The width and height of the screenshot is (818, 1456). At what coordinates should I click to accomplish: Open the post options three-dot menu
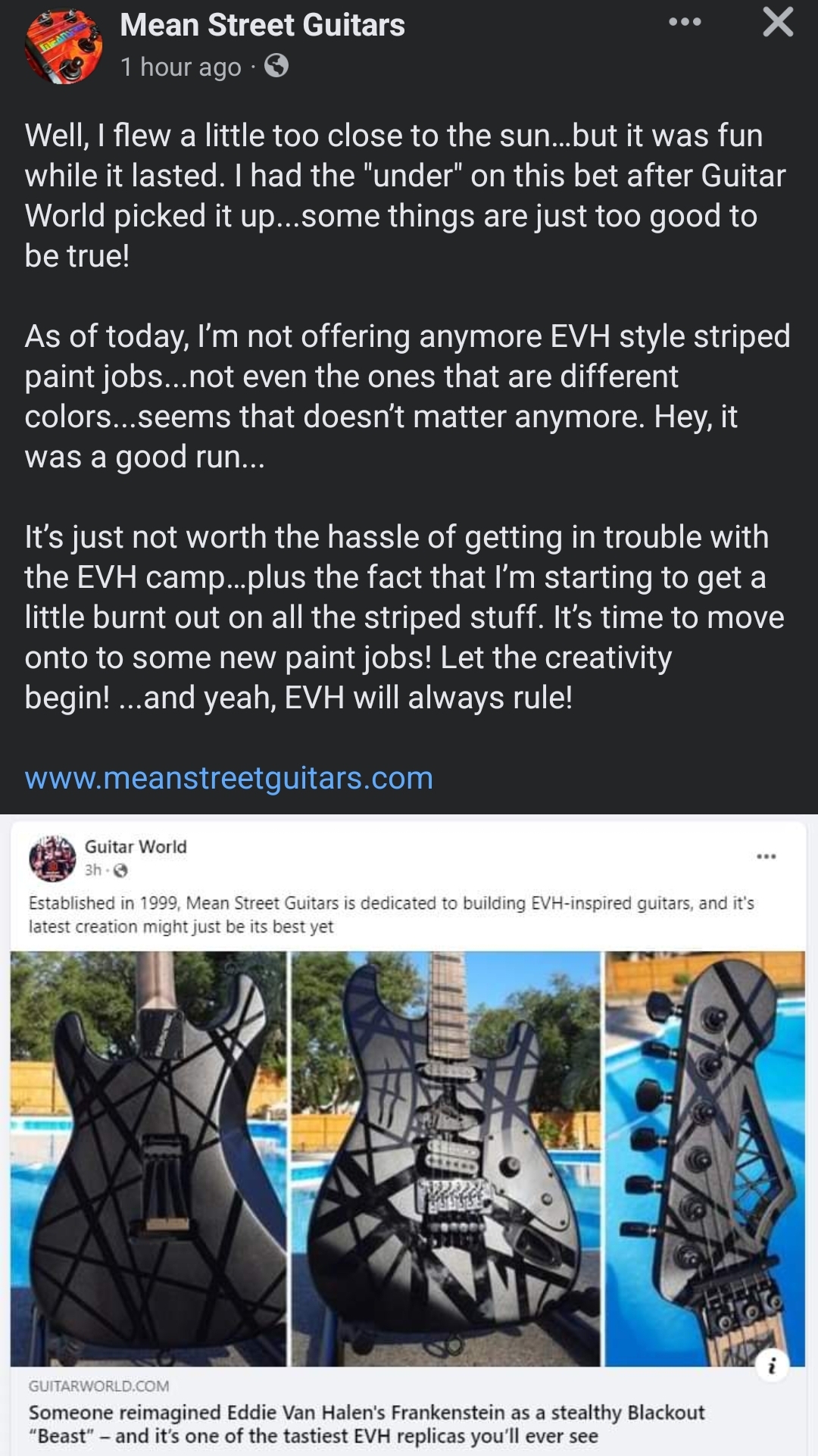pos(685,22)
